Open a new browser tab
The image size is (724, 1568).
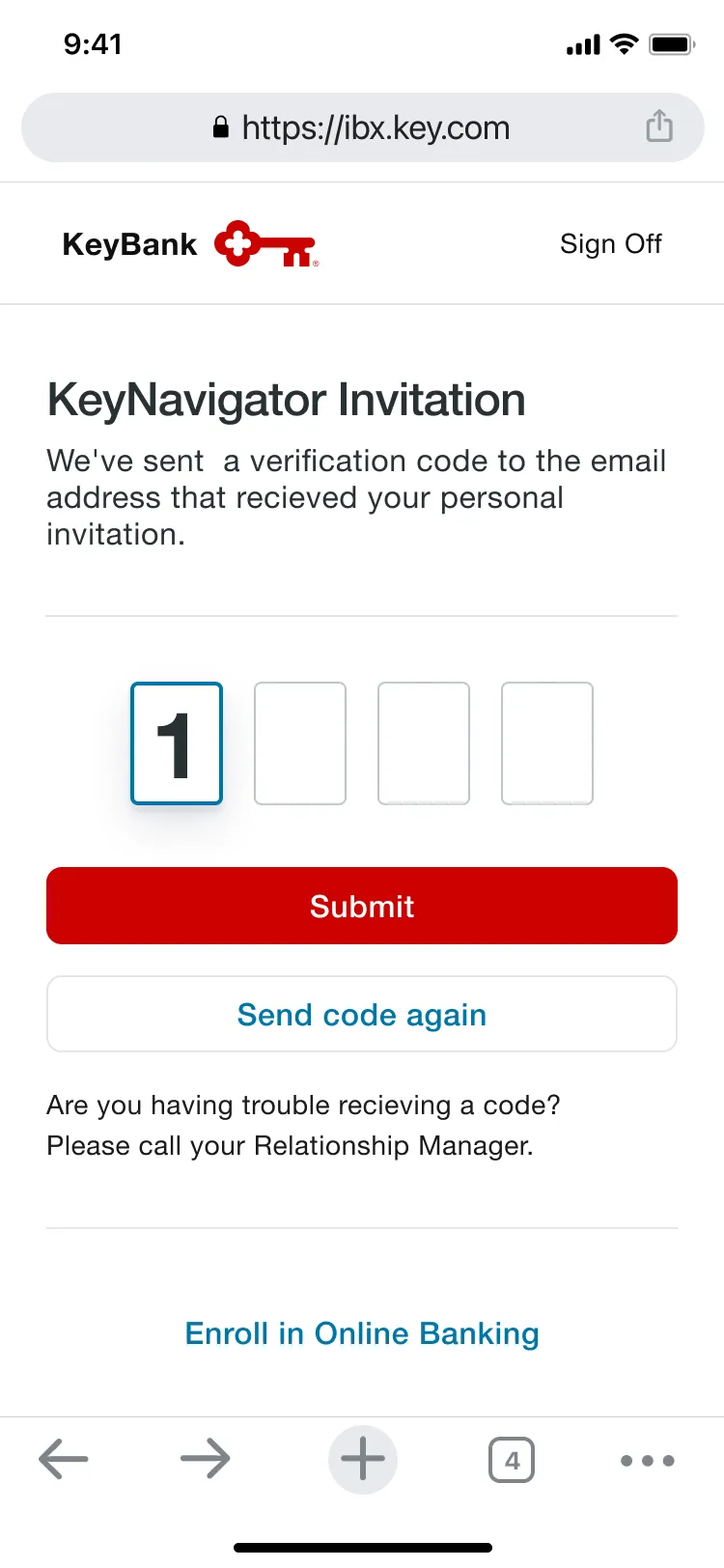[363, 1459]
